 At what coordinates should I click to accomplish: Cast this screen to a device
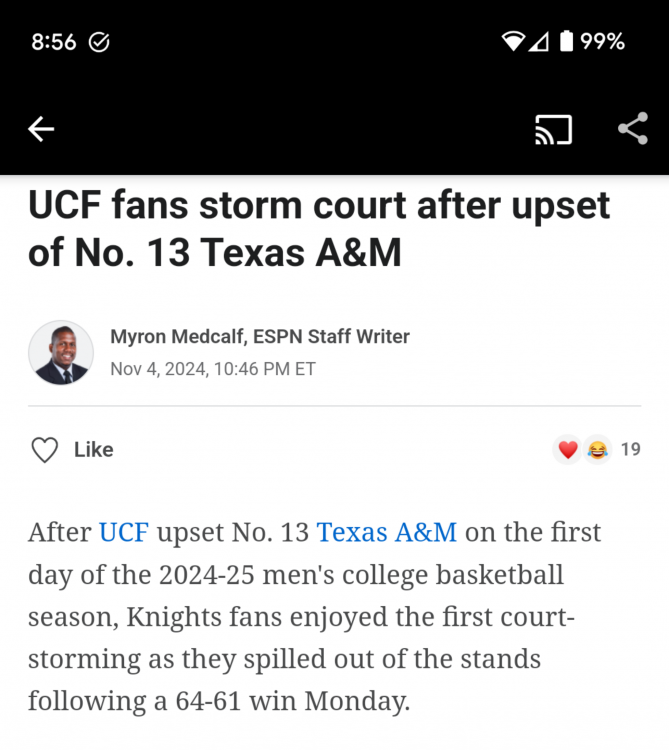tap(553, 130)
